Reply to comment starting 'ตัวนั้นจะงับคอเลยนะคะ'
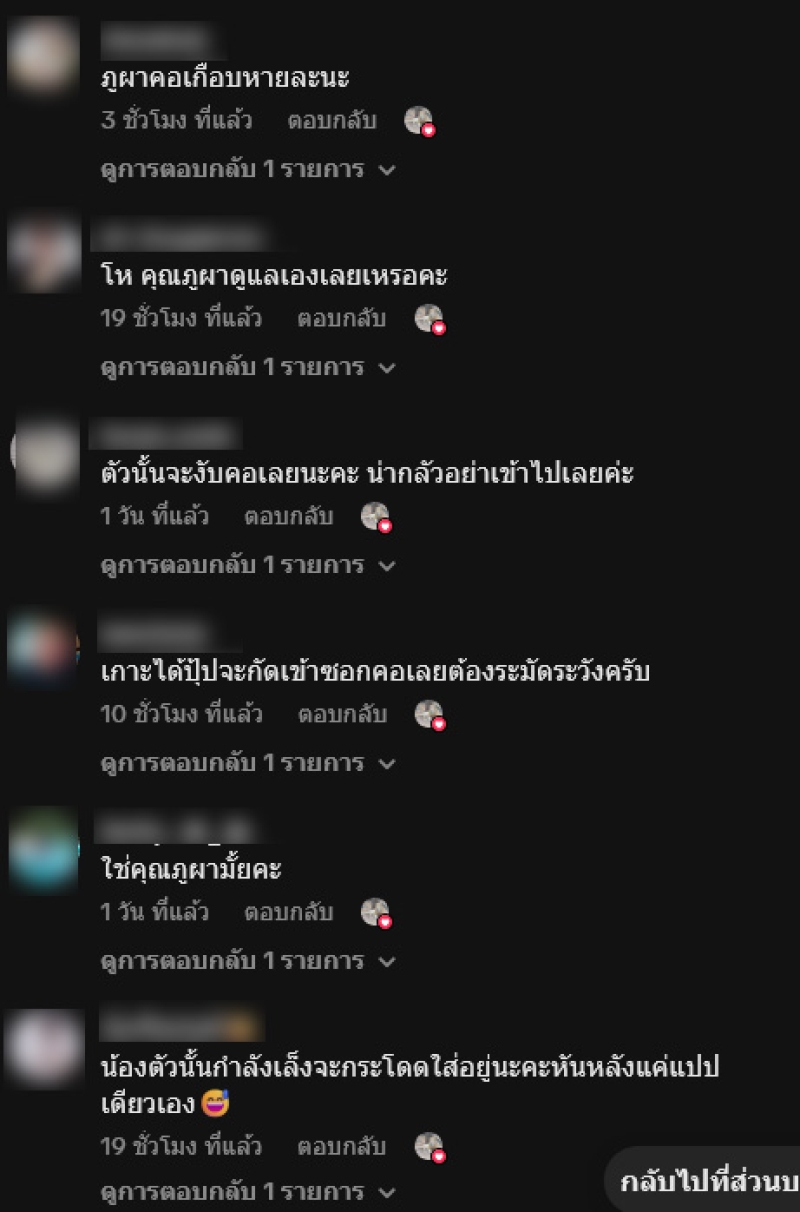Image resolution: width=800 pixels, height=1212 pixels. click(288, 517)
